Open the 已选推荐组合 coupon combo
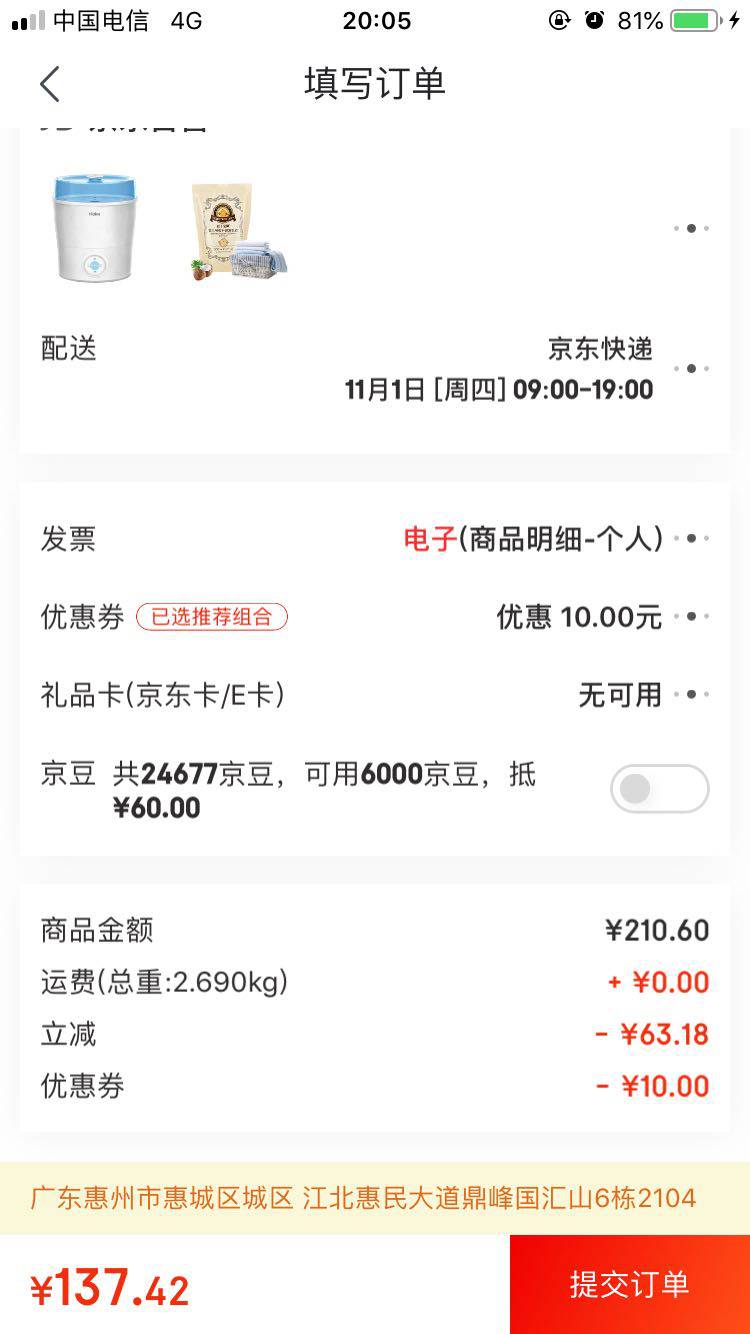The height and width of the screenshot is (1334, 750). click(213, 618)
